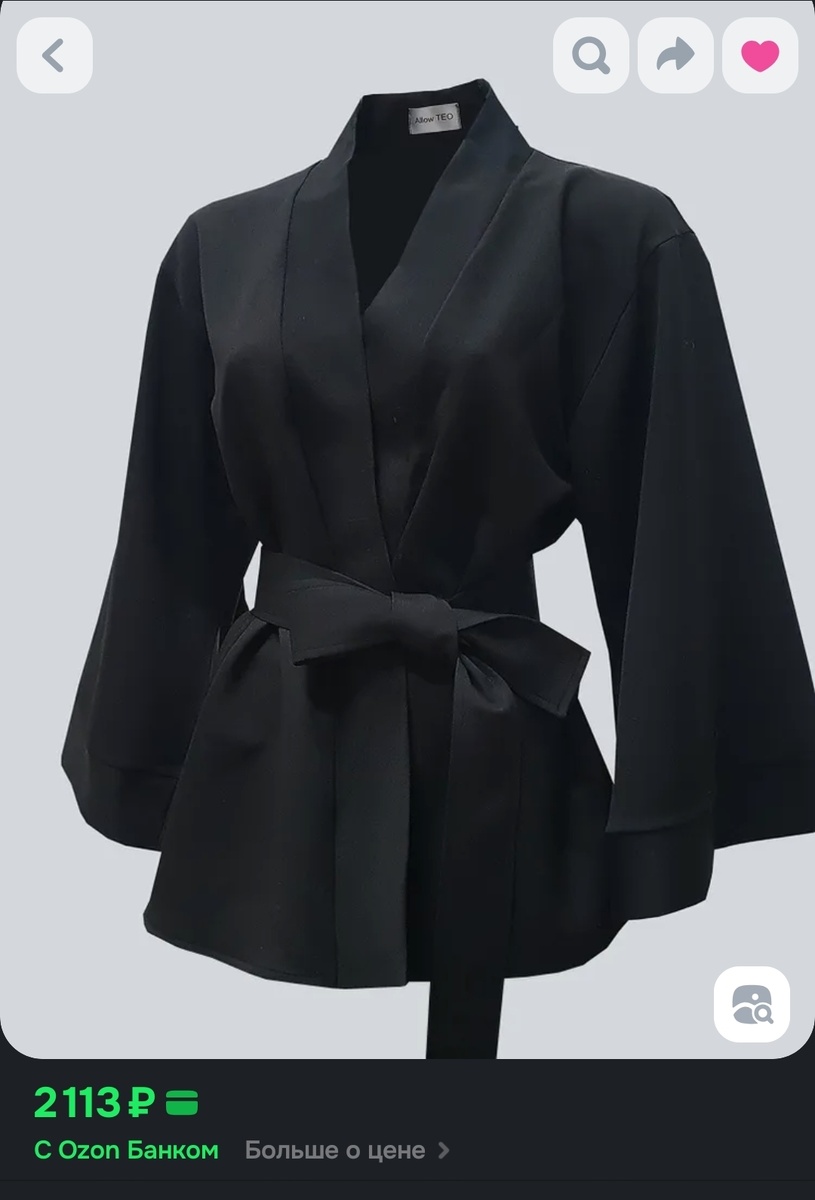Find similar items by photo
The width and height of the screenshot is (815, 1200).
[751, 1003]
